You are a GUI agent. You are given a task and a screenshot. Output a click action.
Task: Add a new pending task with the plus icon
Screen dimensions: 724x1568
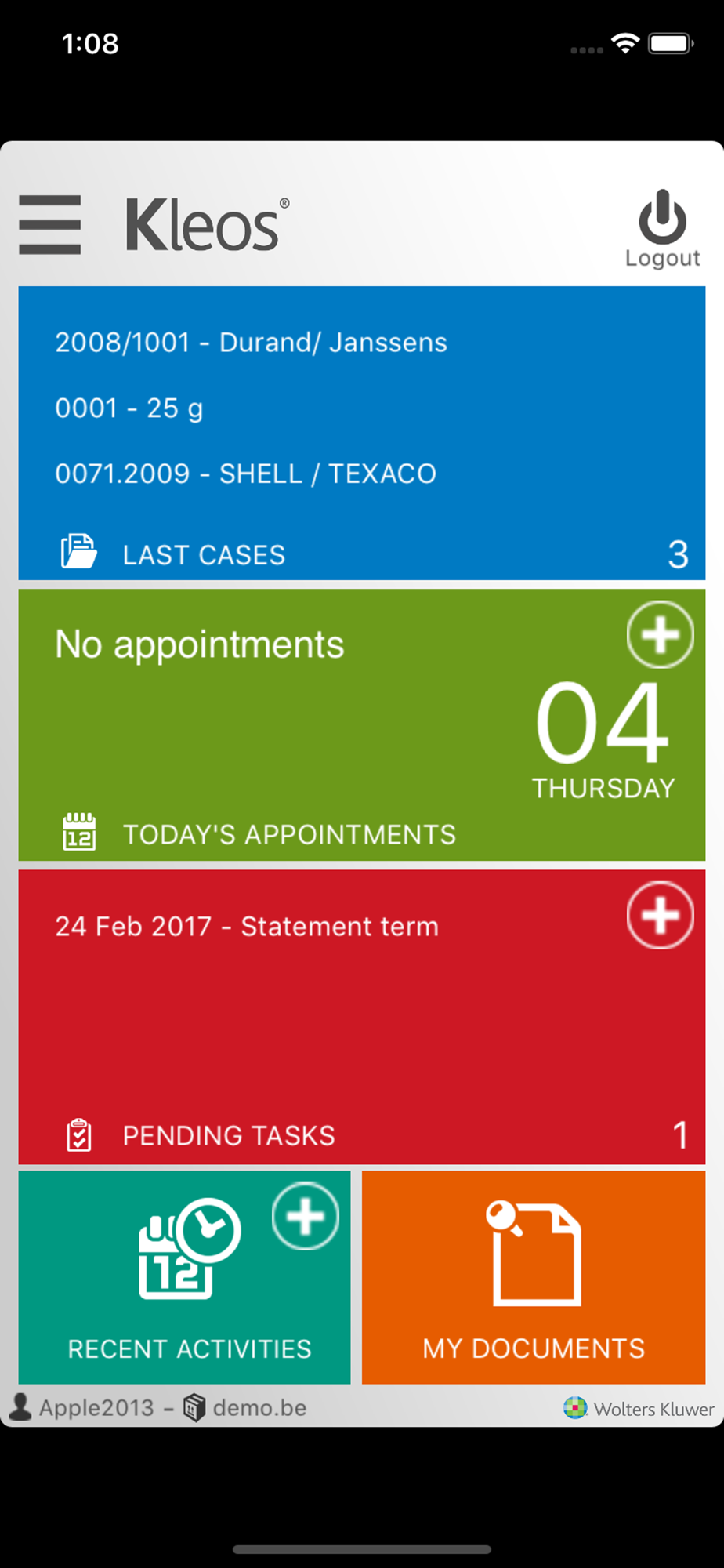coord(660,915)
